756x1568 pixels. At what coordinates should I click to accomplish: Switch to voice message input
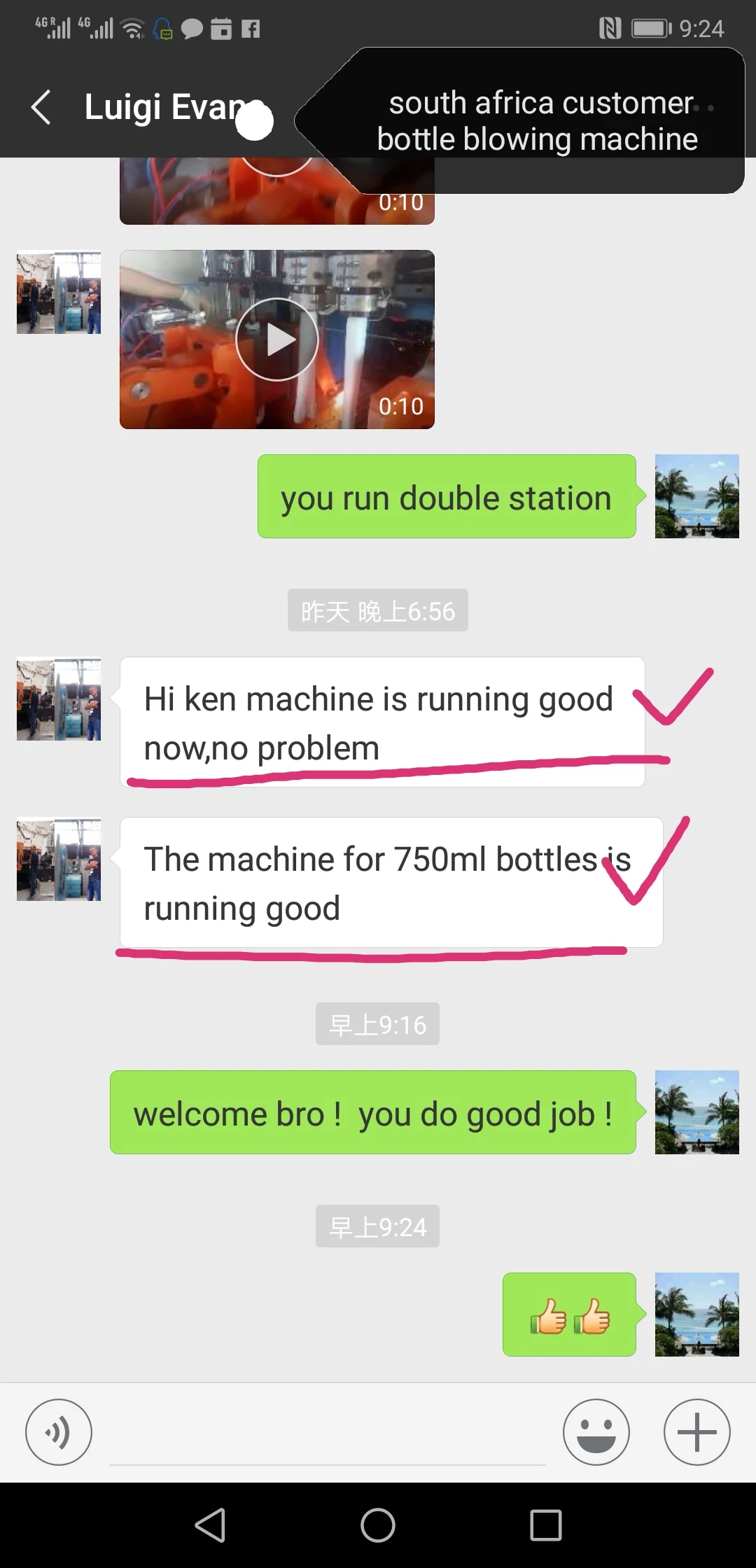(x=59, y=1432)
